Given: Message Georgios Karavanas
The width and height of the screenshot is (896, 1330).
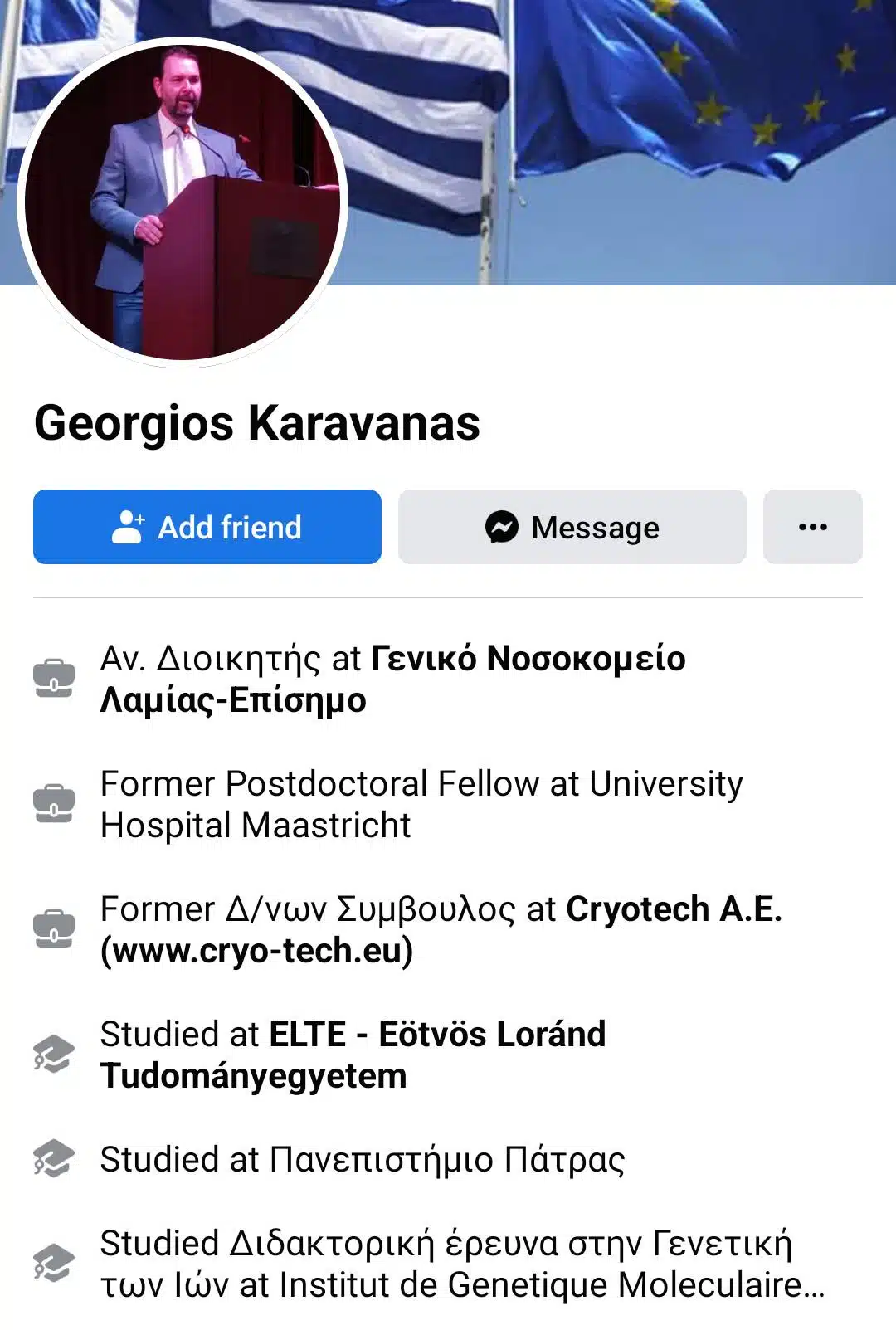Looking at the screenshot, I should click(x=572, y=527).
